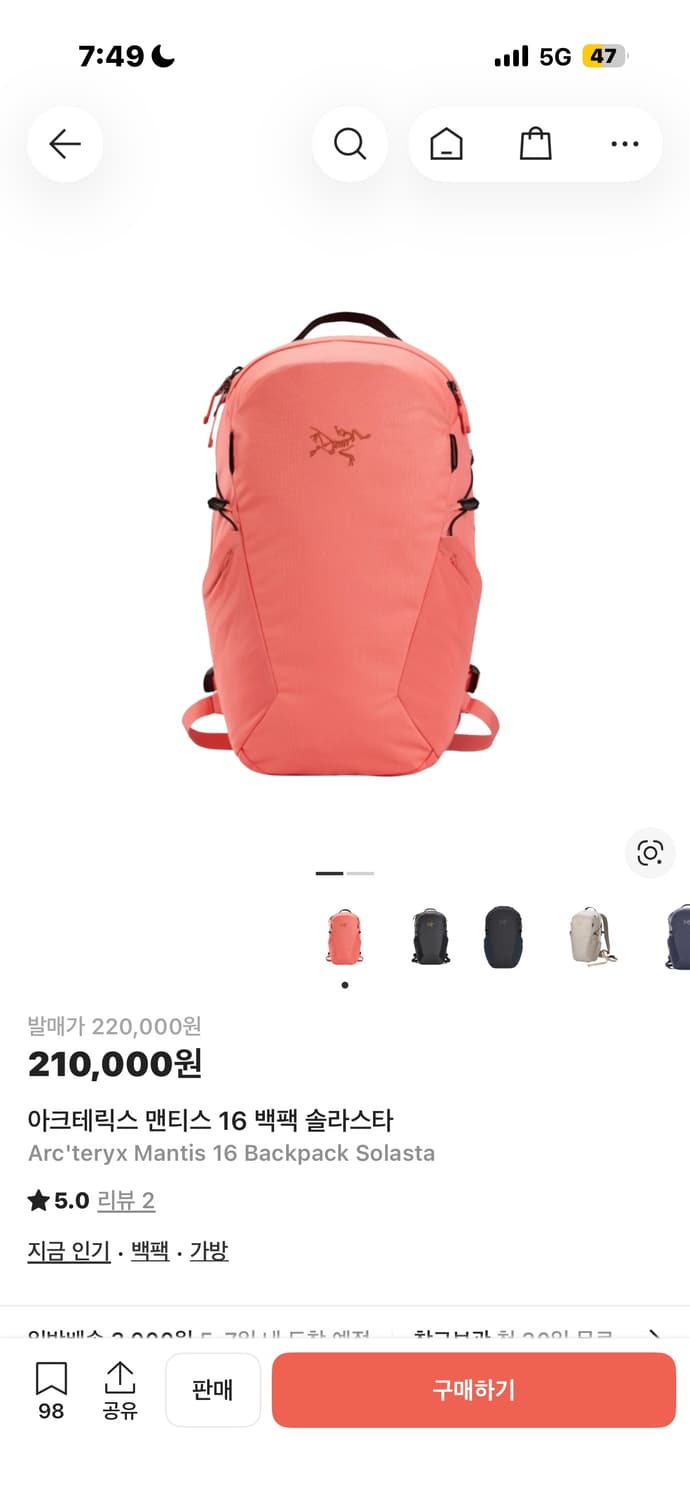Select the beige backpack color thumbnail
Image resolution: width=690 pixels, height=1500 pixels.
click(x=591, y=937)
